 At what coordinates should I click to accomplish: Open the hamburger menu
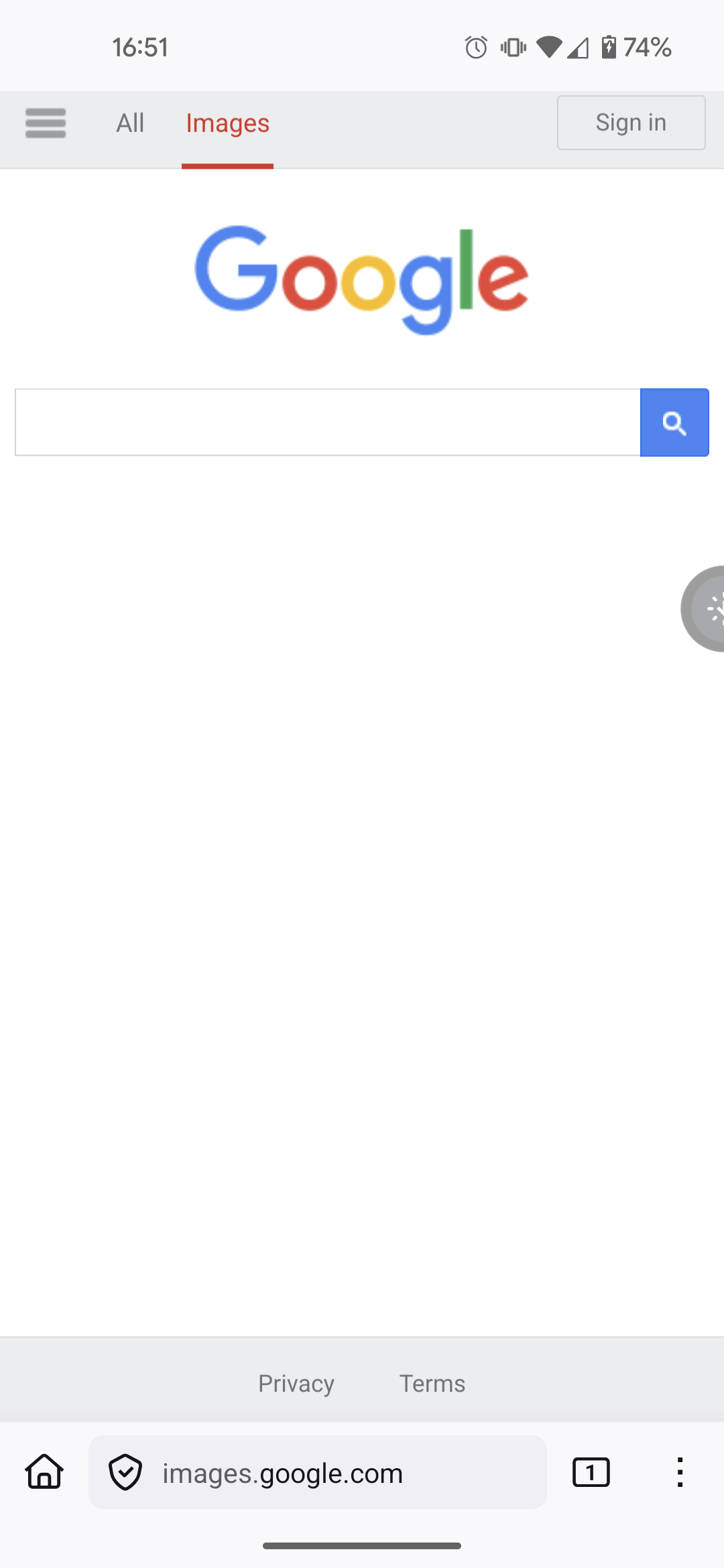(46, 123)
